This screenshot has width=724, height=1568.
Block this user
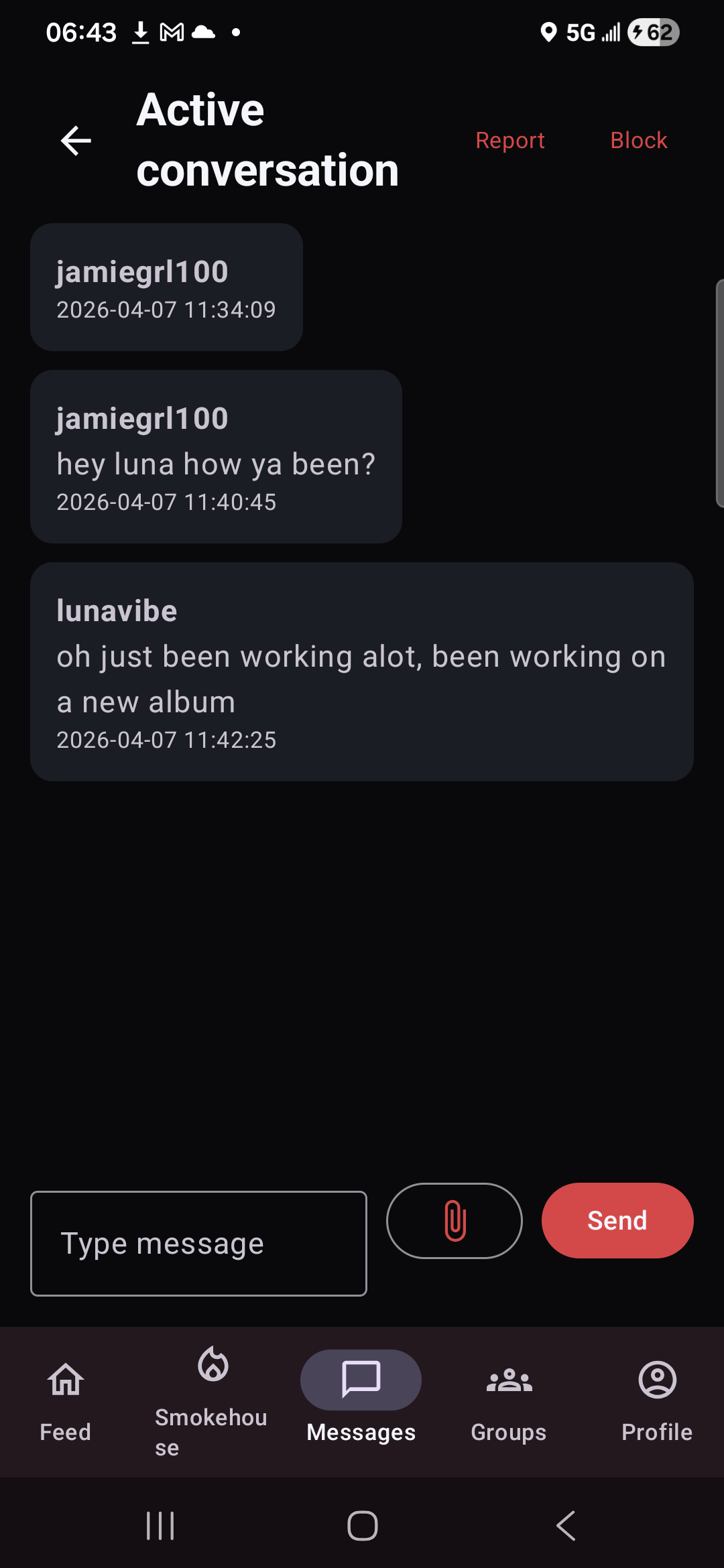point(638,141)
